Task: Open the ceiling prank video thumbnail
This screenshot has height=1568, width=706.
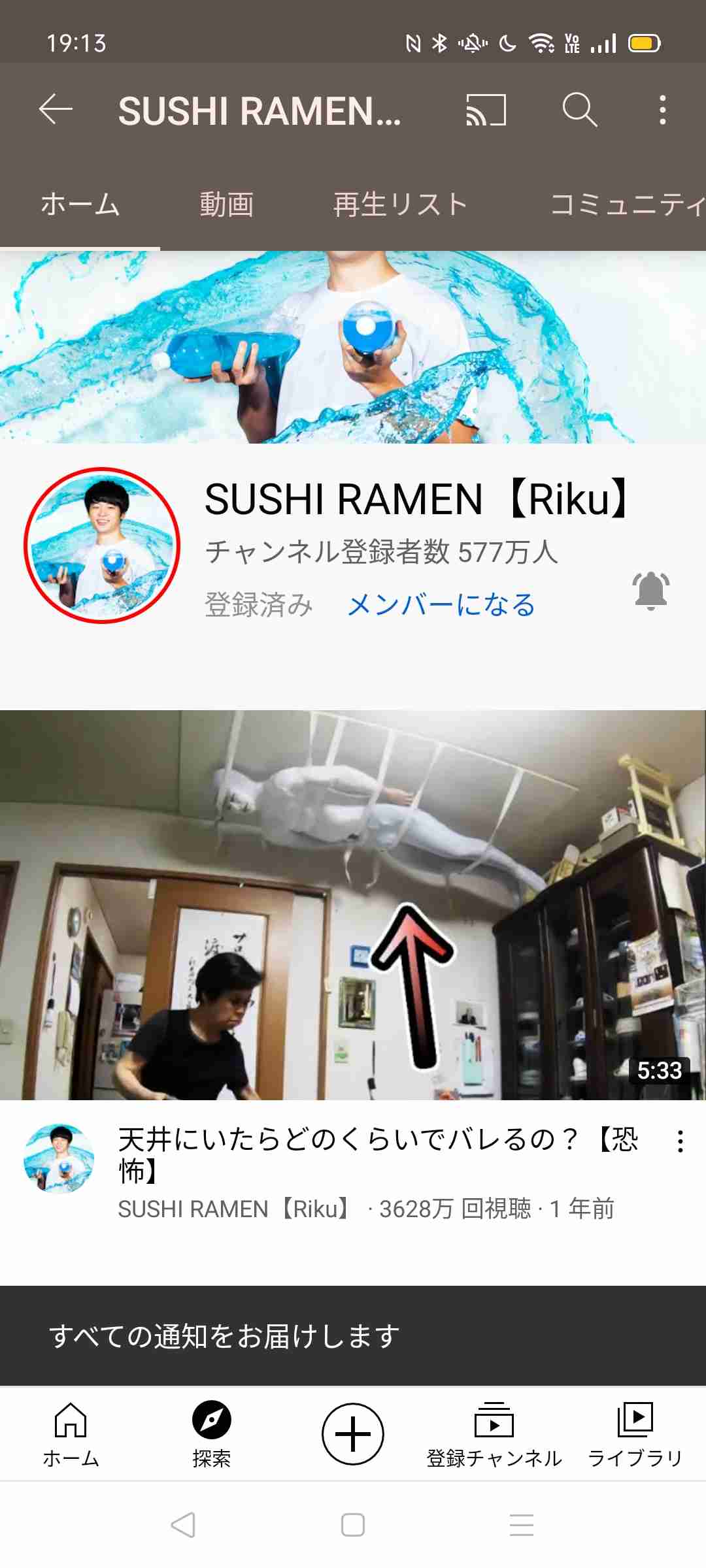Action: [353, 902]
